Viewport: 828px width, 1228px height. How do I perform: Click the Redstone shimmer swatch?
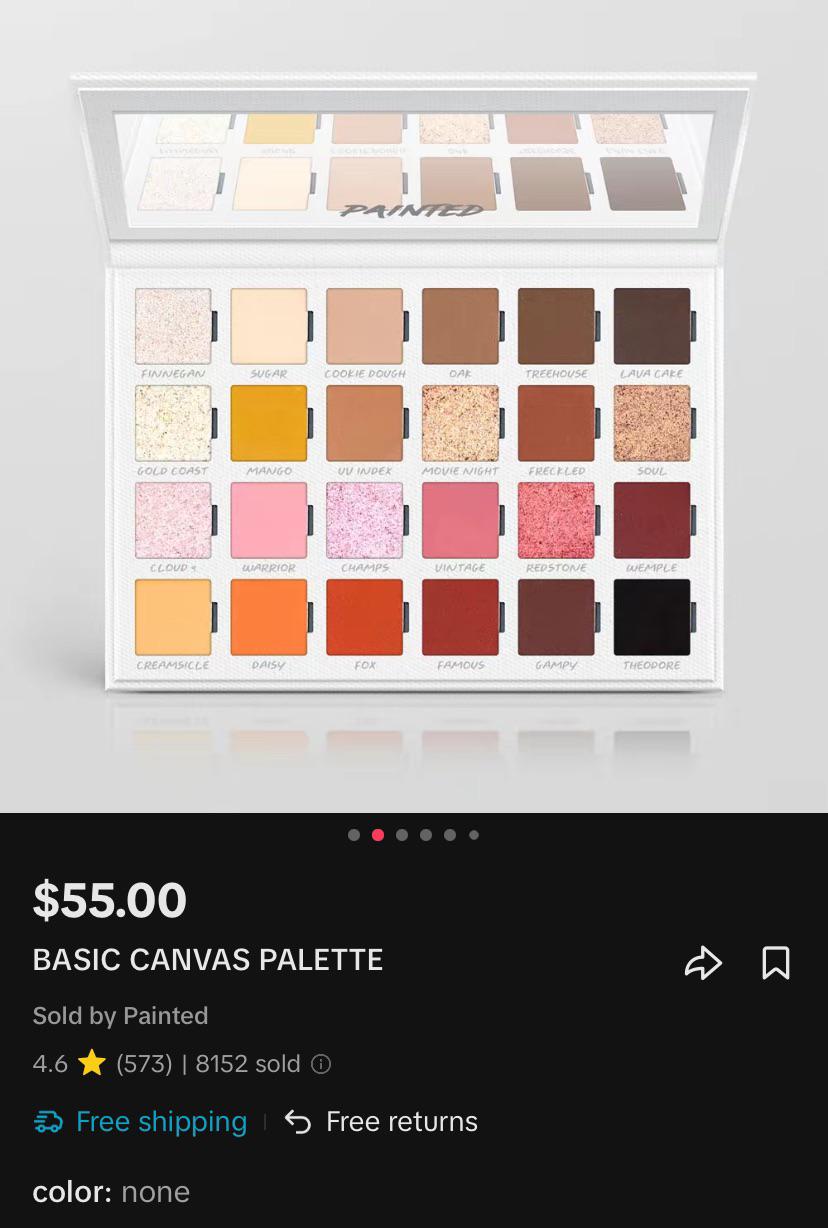point(556,520)
